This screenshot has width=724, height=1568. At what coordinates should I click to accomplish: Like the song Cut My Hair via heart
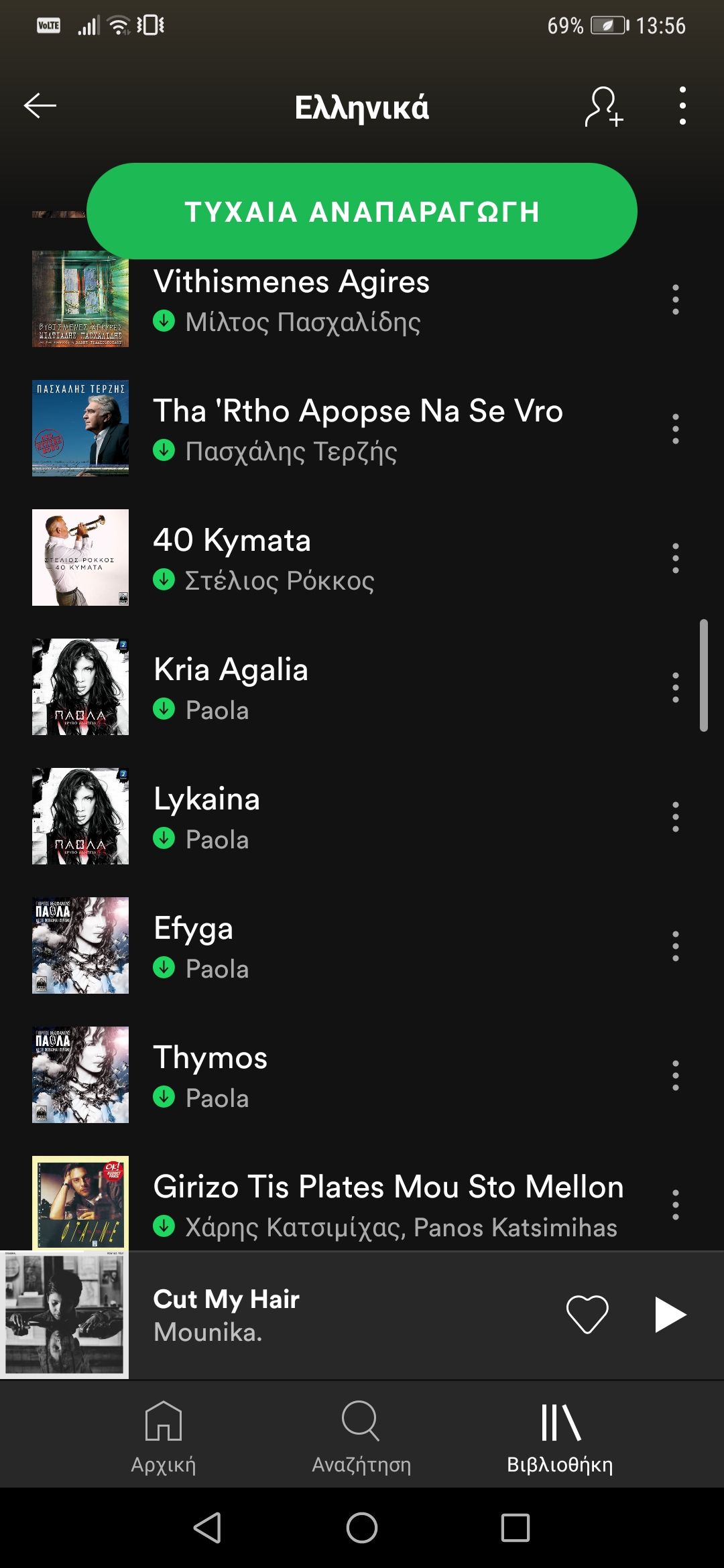pyautogui.click(x=589, y=1316)
